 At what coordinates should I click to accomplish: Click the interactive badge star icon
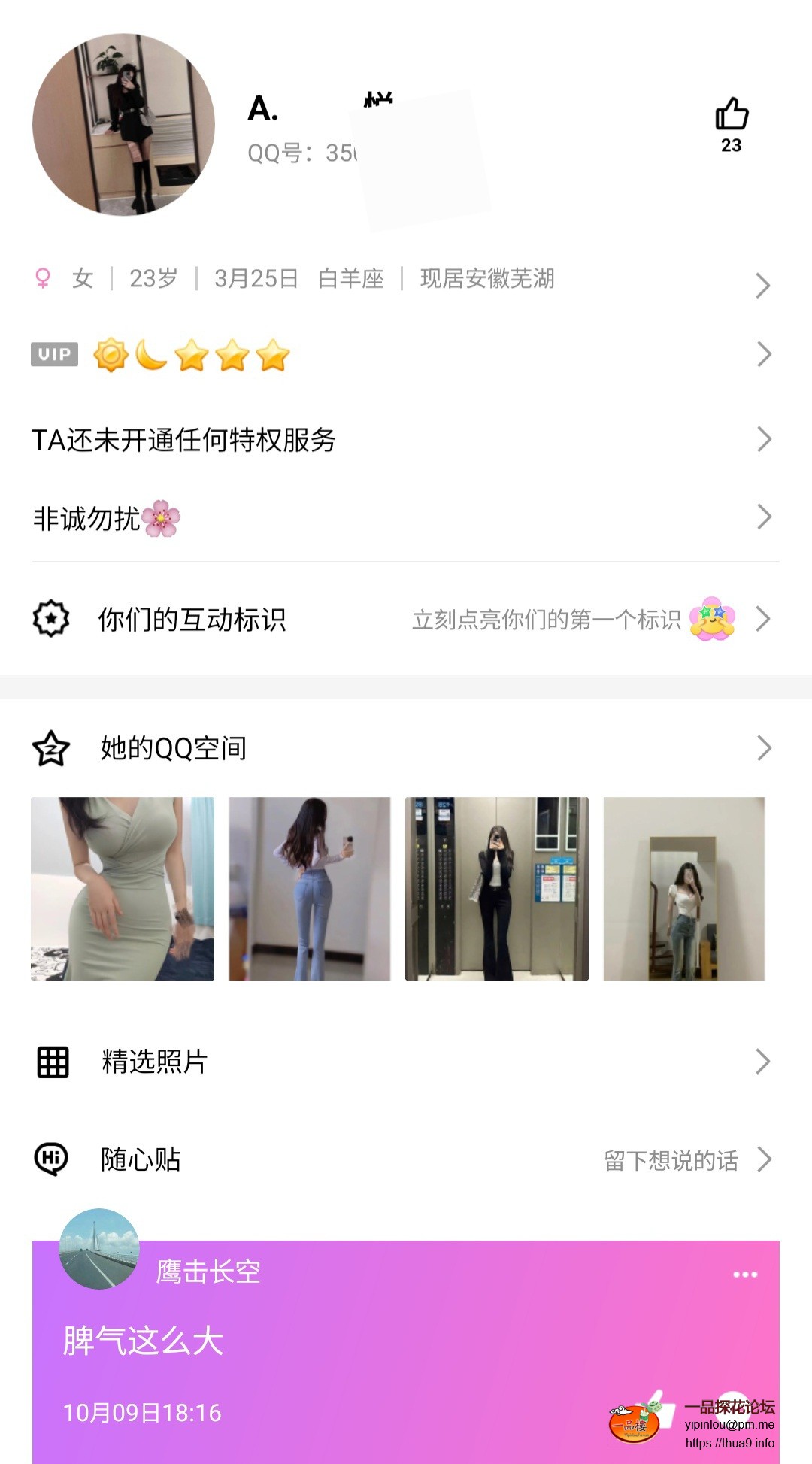tap(50, 618)
